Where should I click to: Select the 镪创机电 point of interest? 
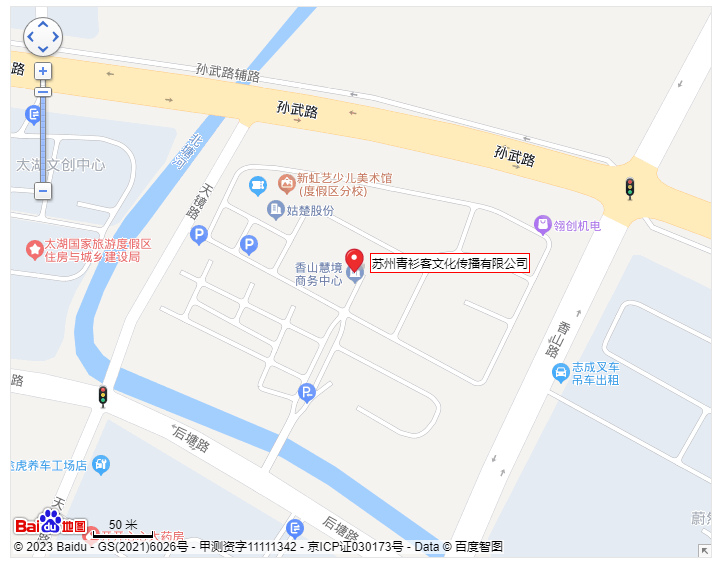pos(542,225)
